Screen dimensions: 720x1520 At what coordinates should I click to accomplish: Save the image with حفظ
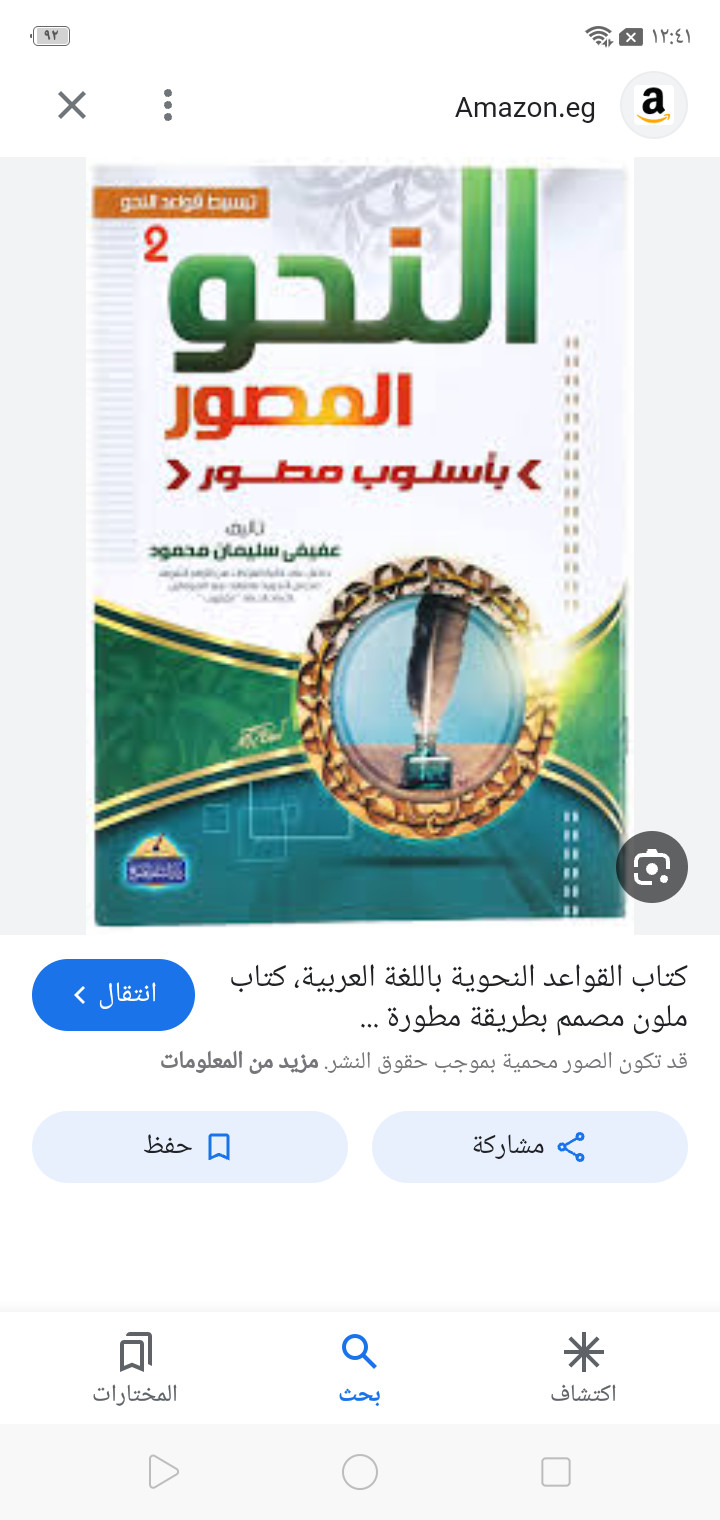click(189, 1146)
